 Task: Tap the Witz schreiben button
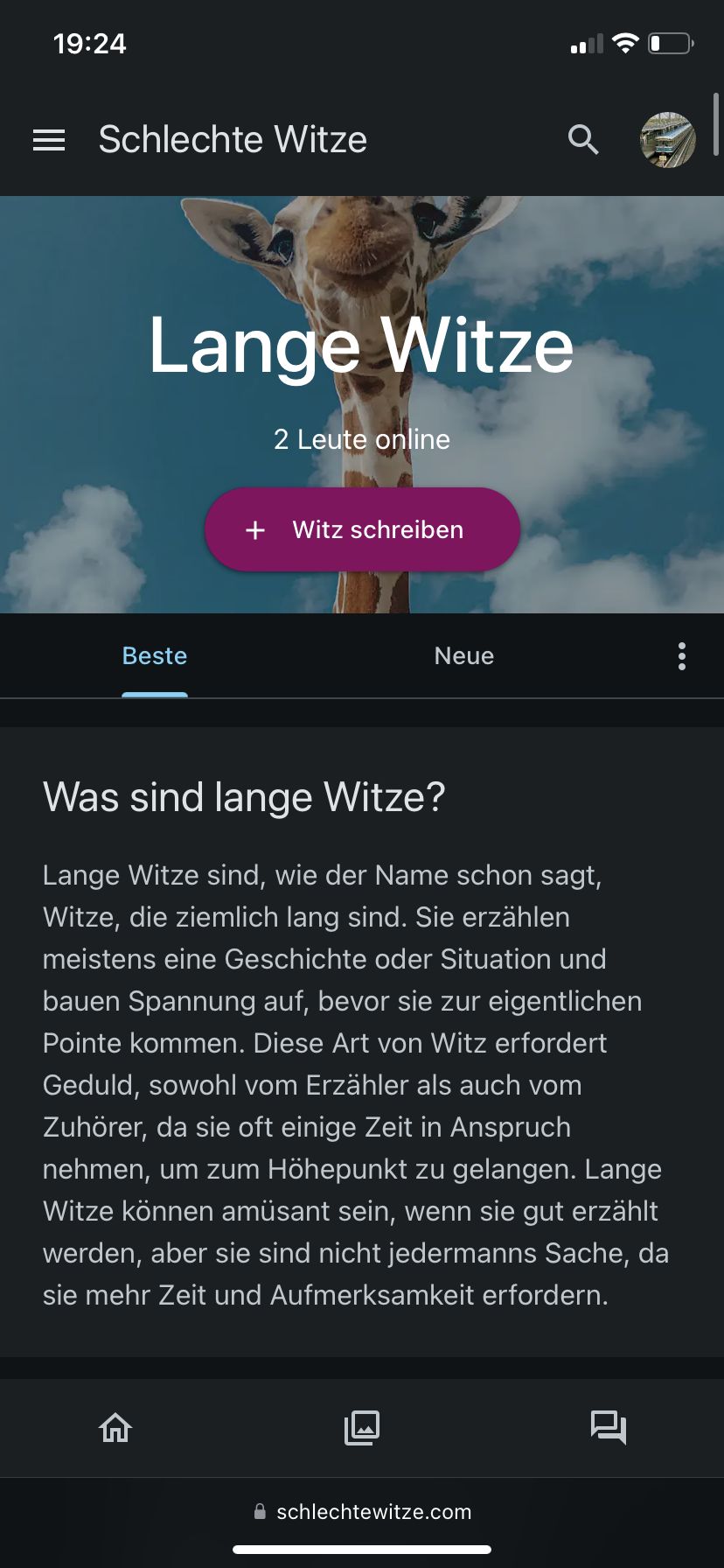pyautogui.click(x=362, y=529)
